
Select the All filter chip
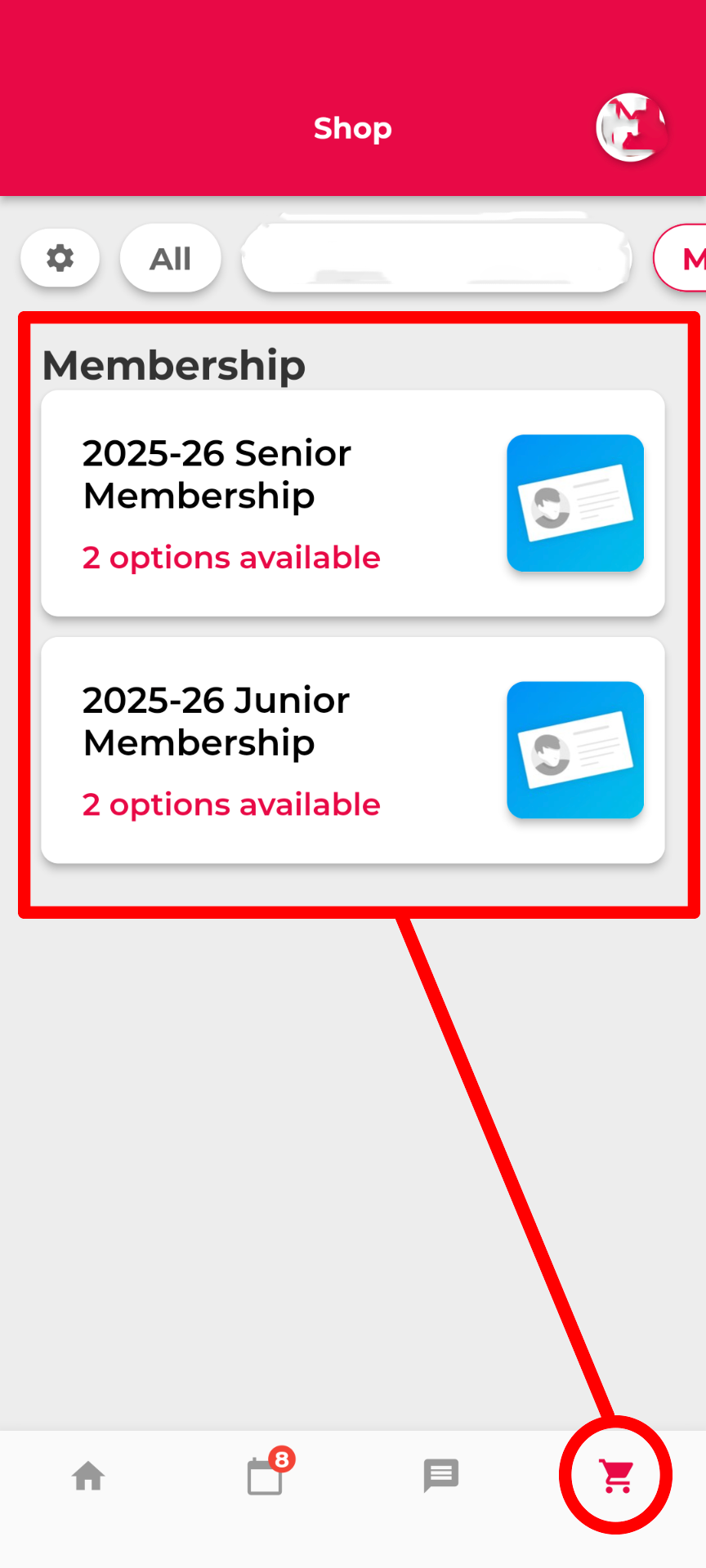170,259
